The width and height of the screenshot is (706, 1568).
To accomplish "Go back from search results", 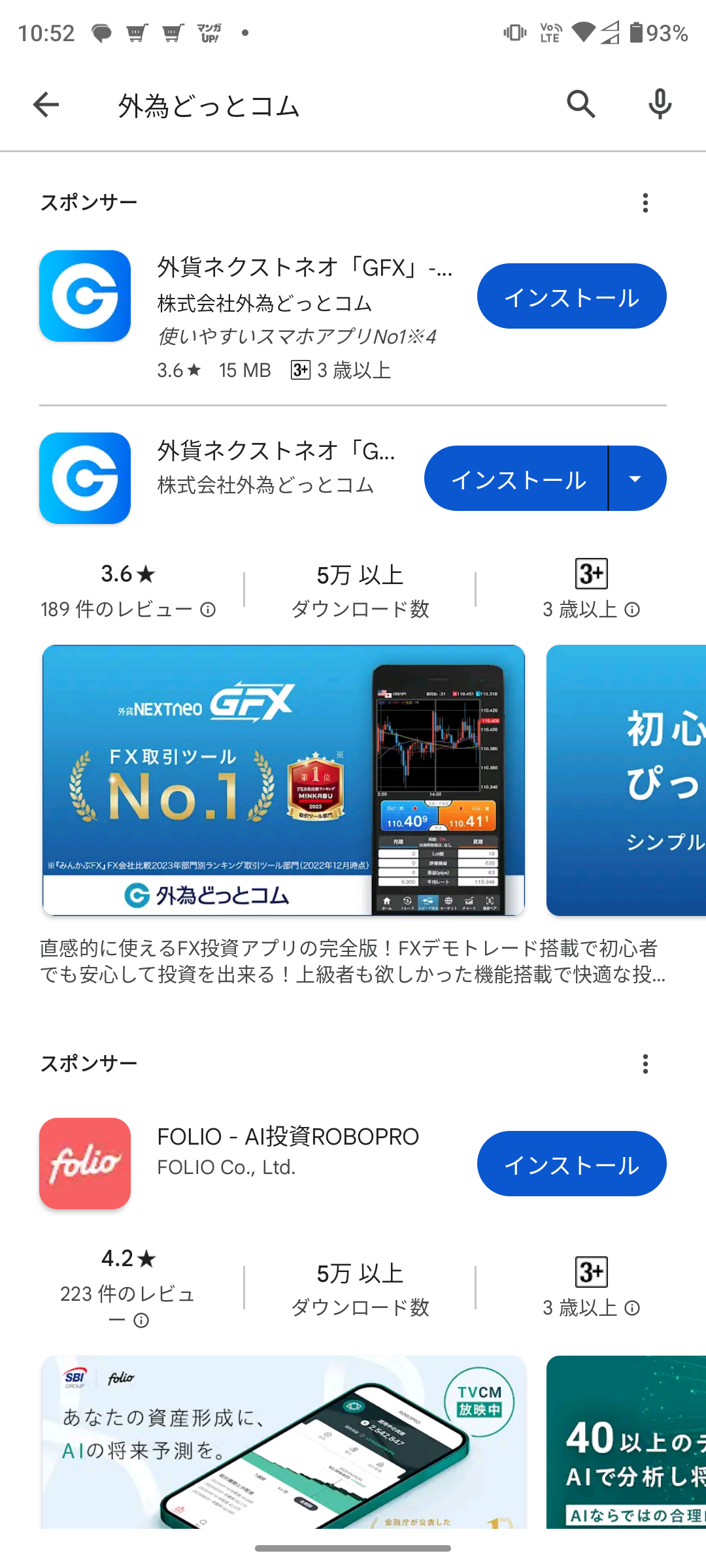I will [x=46, y=105].
